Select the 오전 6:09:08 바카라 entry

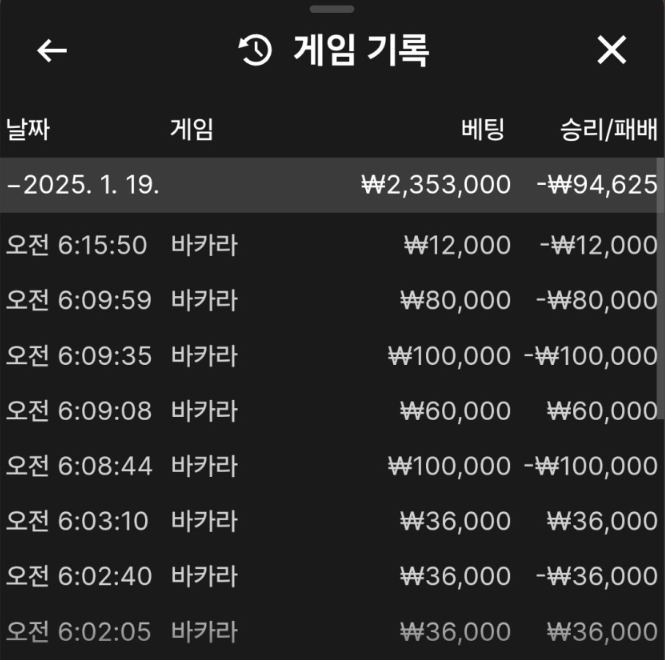(330, 410)
